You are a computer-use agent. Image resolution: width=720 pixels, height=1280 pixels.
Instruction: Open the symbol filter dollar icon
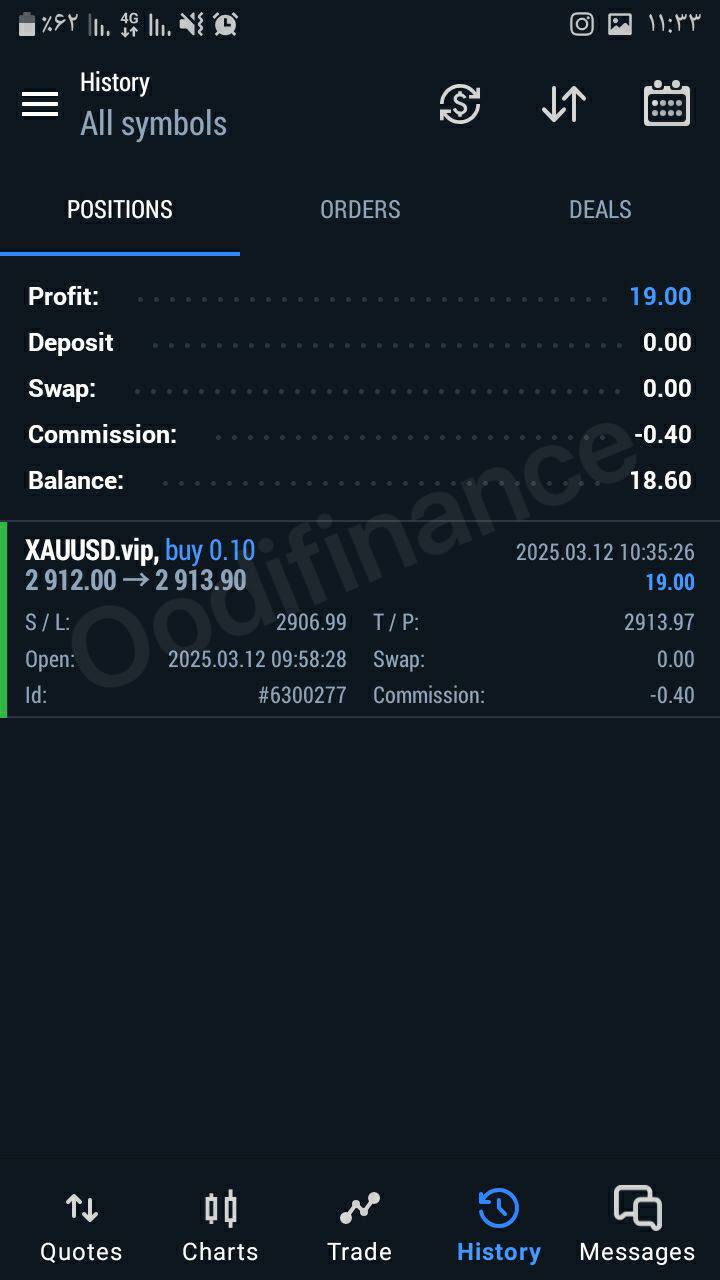460,104
